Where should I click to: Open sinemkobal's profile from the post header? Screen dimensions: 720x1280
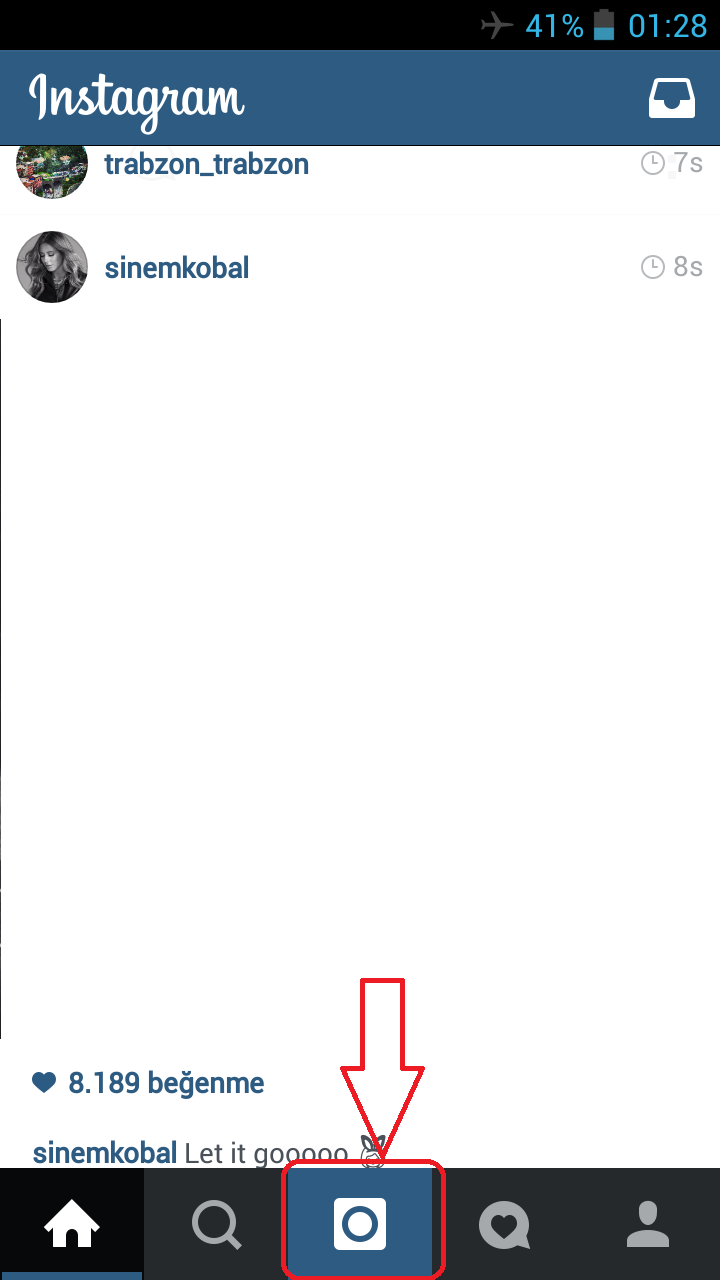pyautogui.click(x=177, y=268)
